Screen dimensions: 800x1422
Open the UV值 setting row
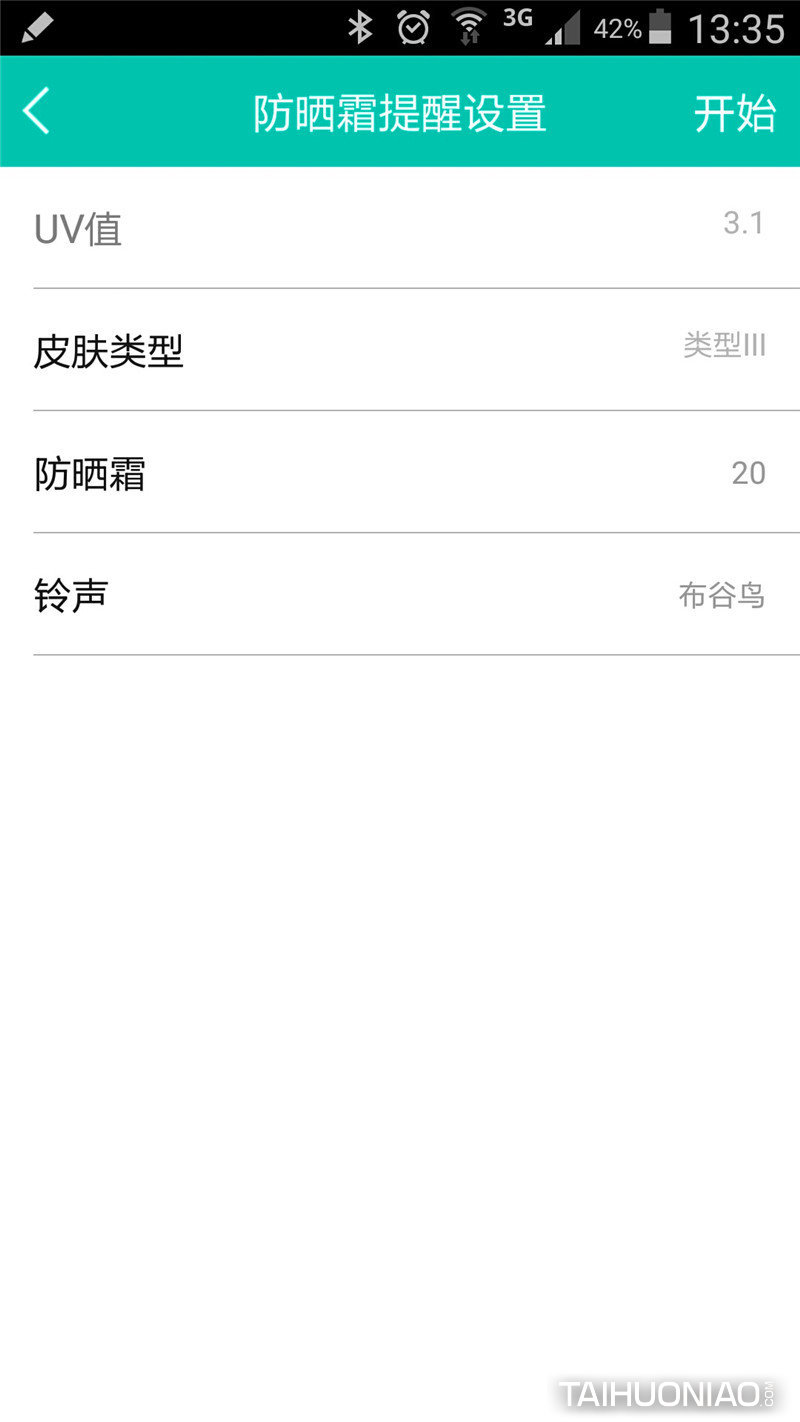click(77, 229)
